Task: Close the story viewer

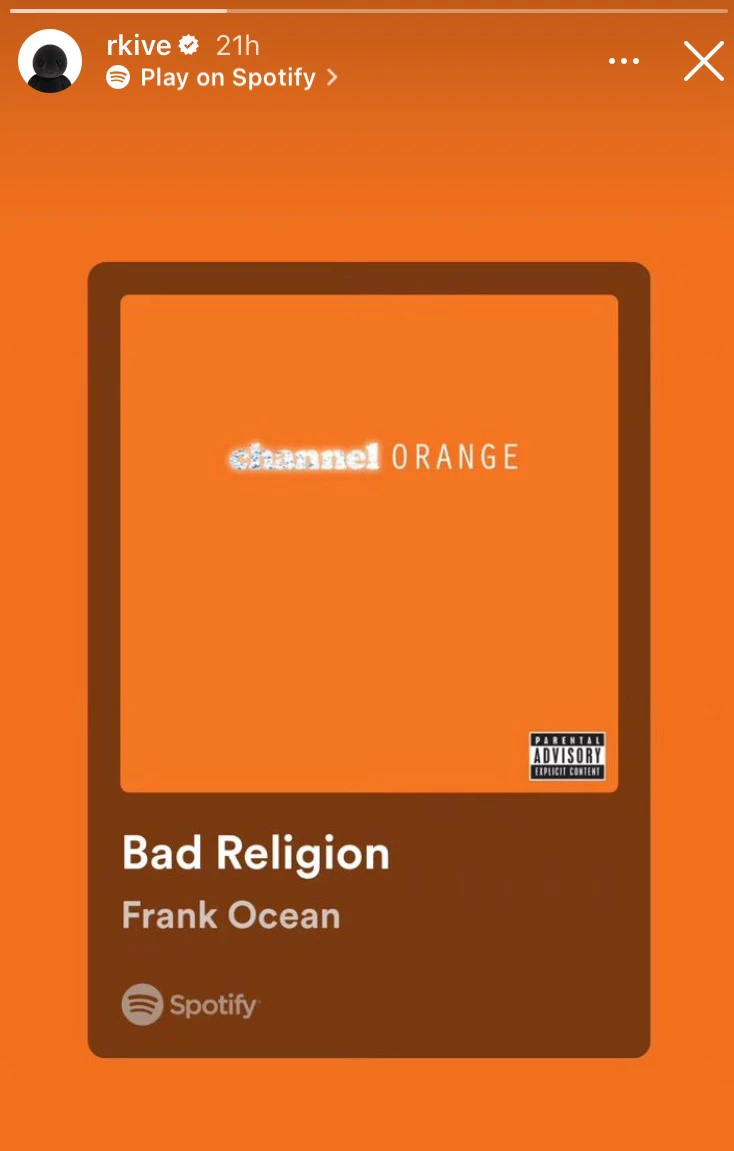Action: pos(703,62)
